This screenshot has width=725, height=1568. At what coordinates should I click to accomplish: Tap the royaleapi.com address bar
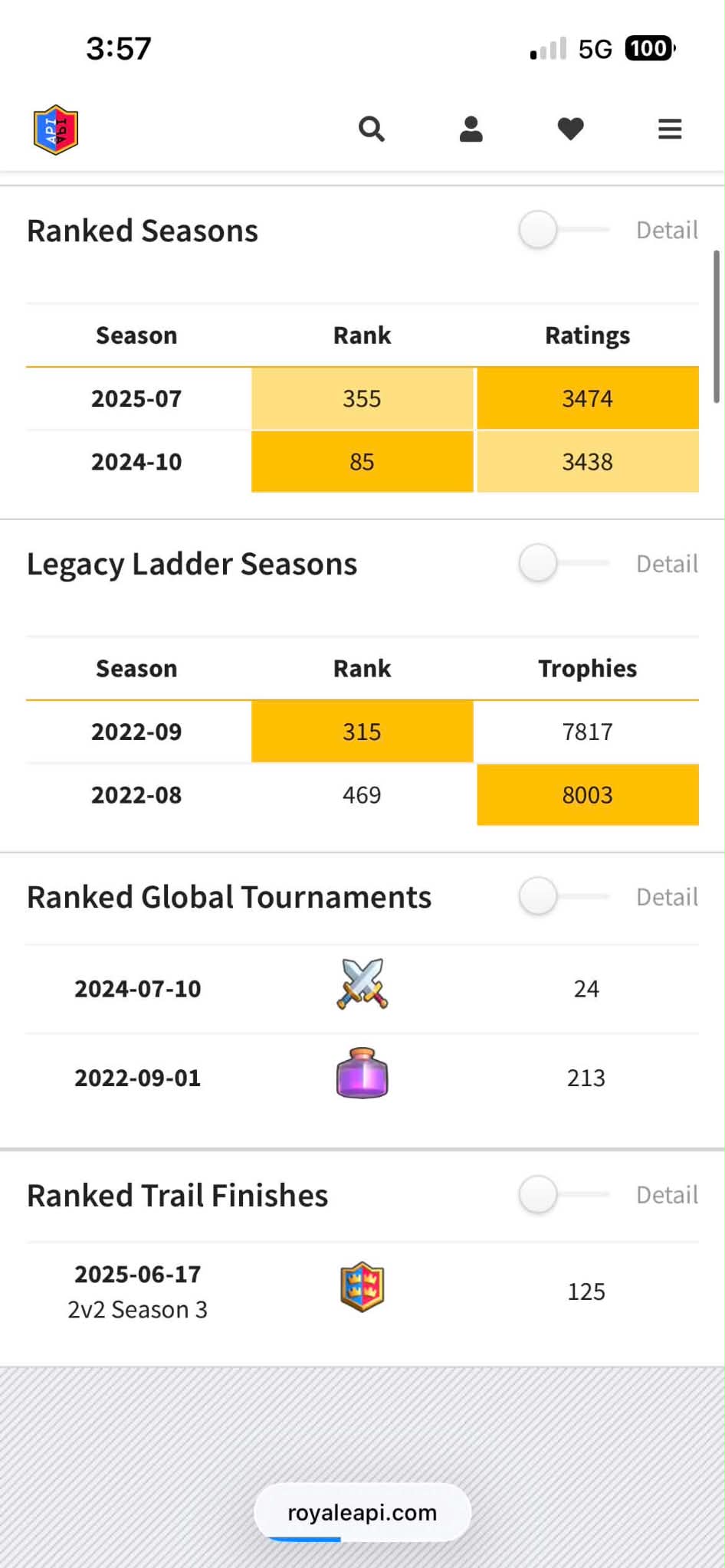tap(362, 1512)
